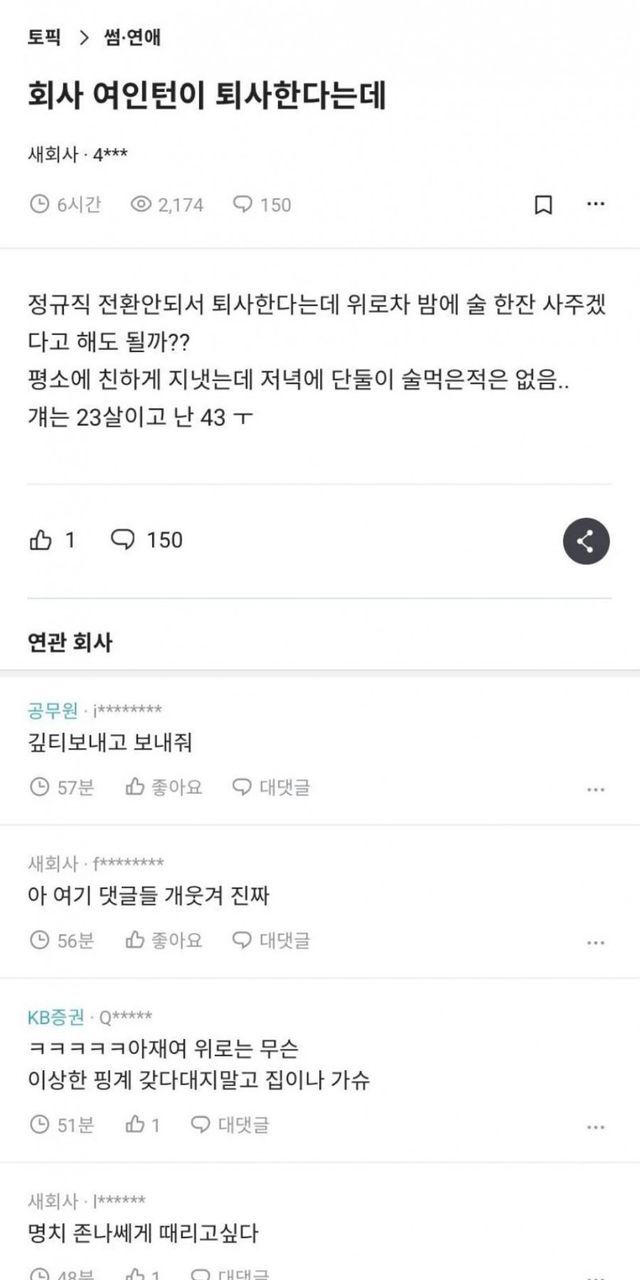Bookmark this post

(543, 205)
